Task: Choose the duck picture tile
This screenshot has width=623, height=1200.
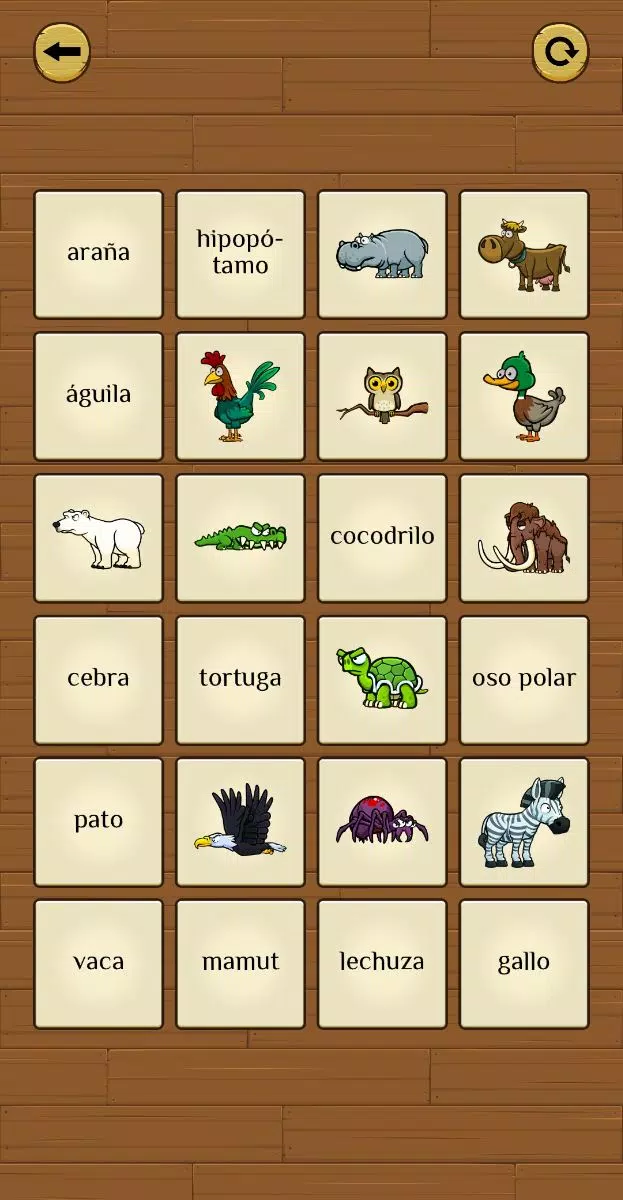Action: (524, 396)
